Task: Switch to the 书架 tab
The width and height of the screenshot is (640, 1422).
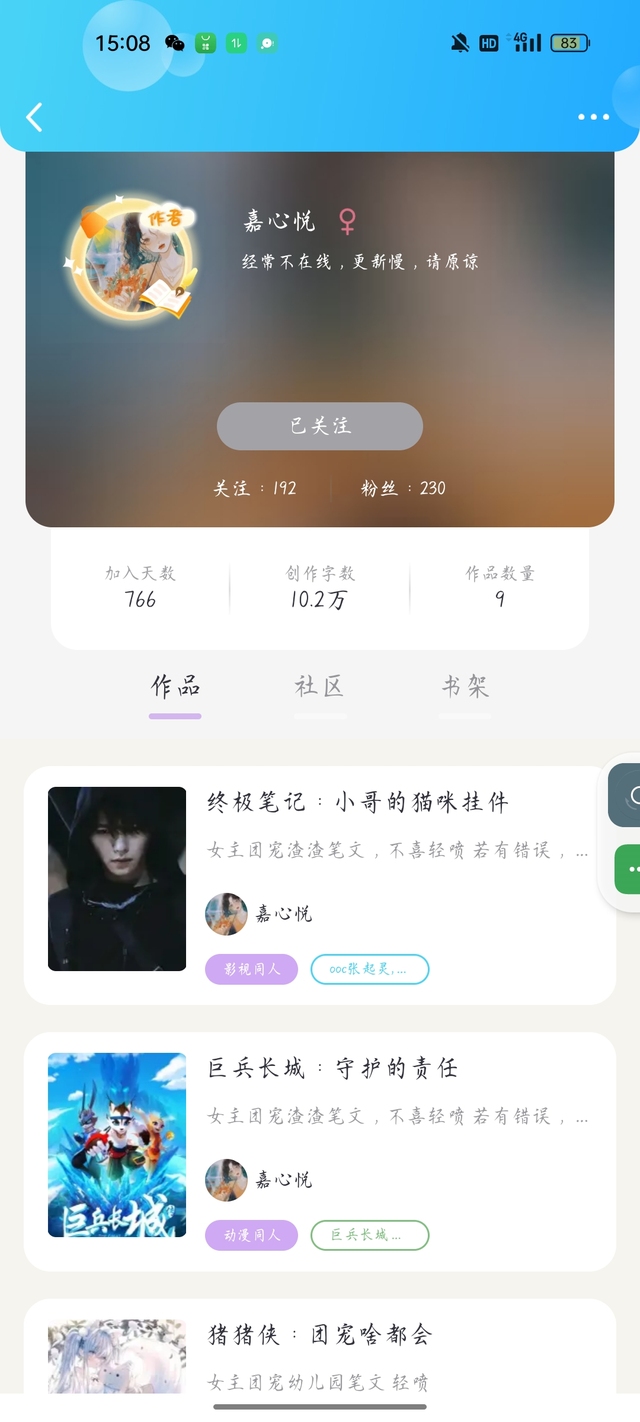Action: pos(465,687)
